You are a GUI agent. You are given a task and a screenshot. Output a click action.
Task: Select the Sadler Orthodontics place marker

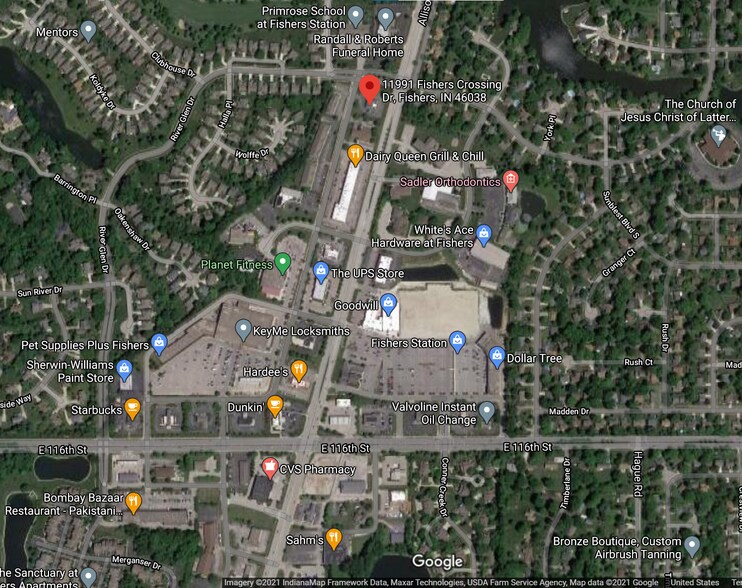[x=511, y=181]
